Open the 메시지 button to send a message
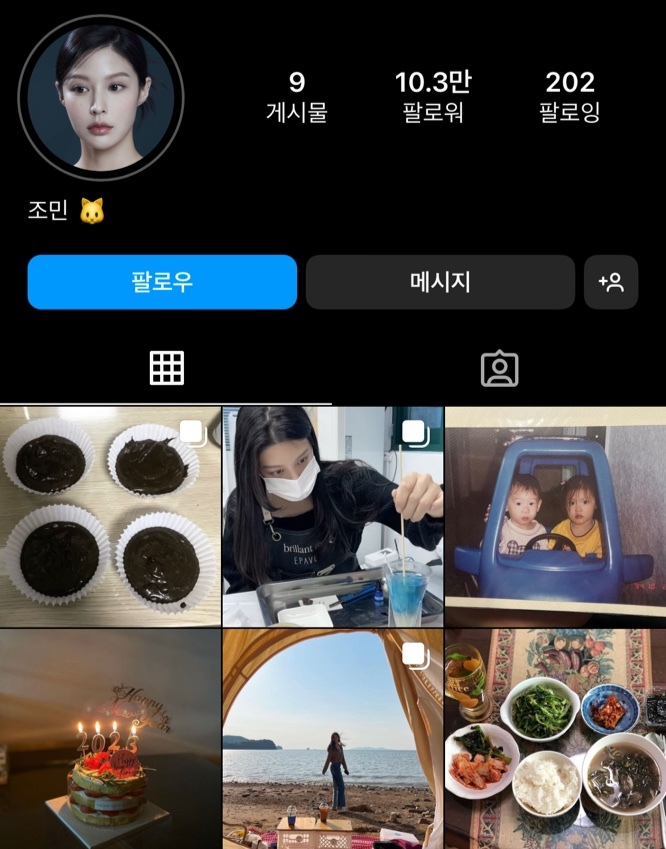666x849 pixels. tap(440, 282)
